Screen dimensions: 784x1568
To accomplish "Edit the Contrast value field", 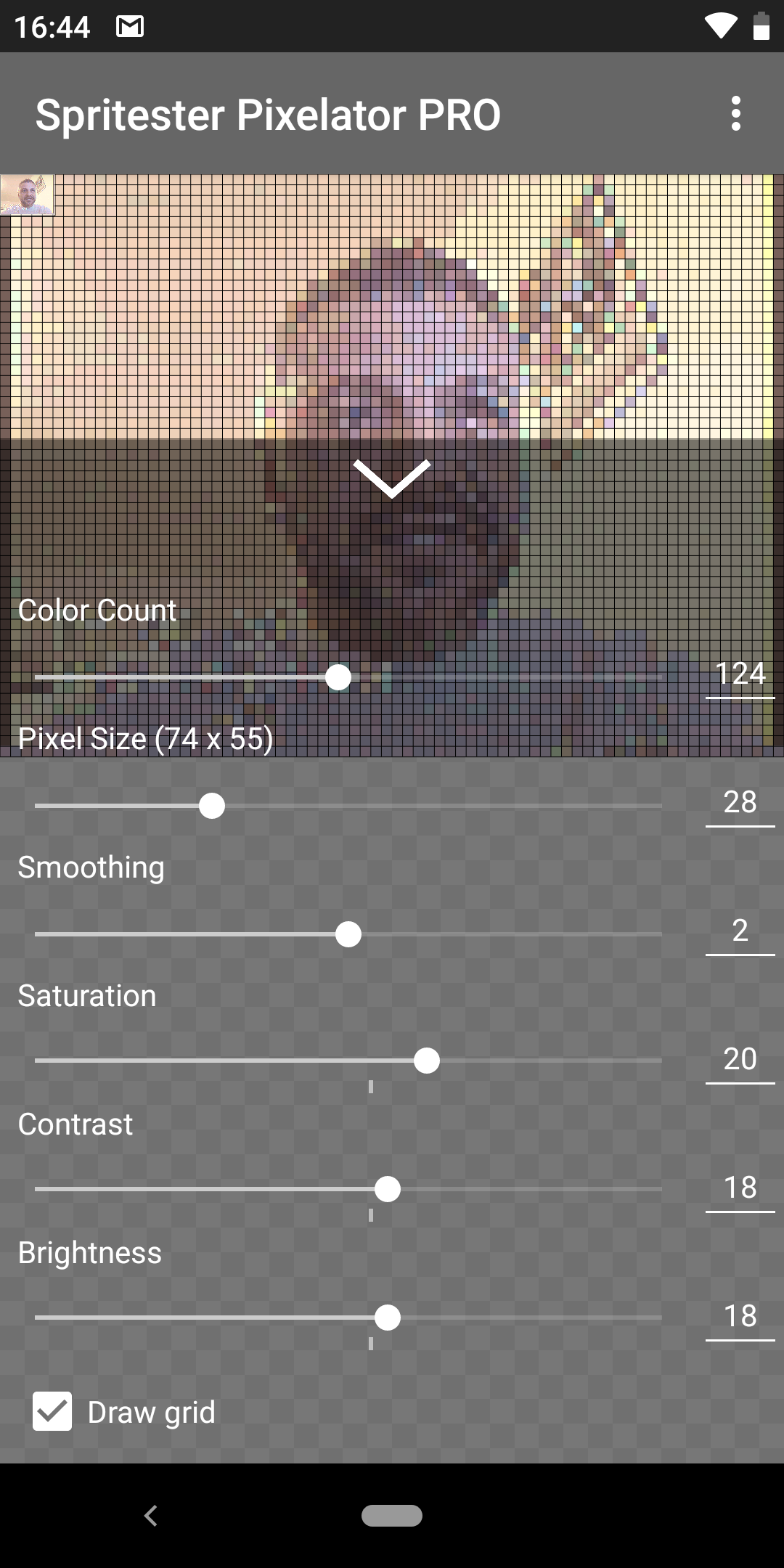I will 740,1189.
